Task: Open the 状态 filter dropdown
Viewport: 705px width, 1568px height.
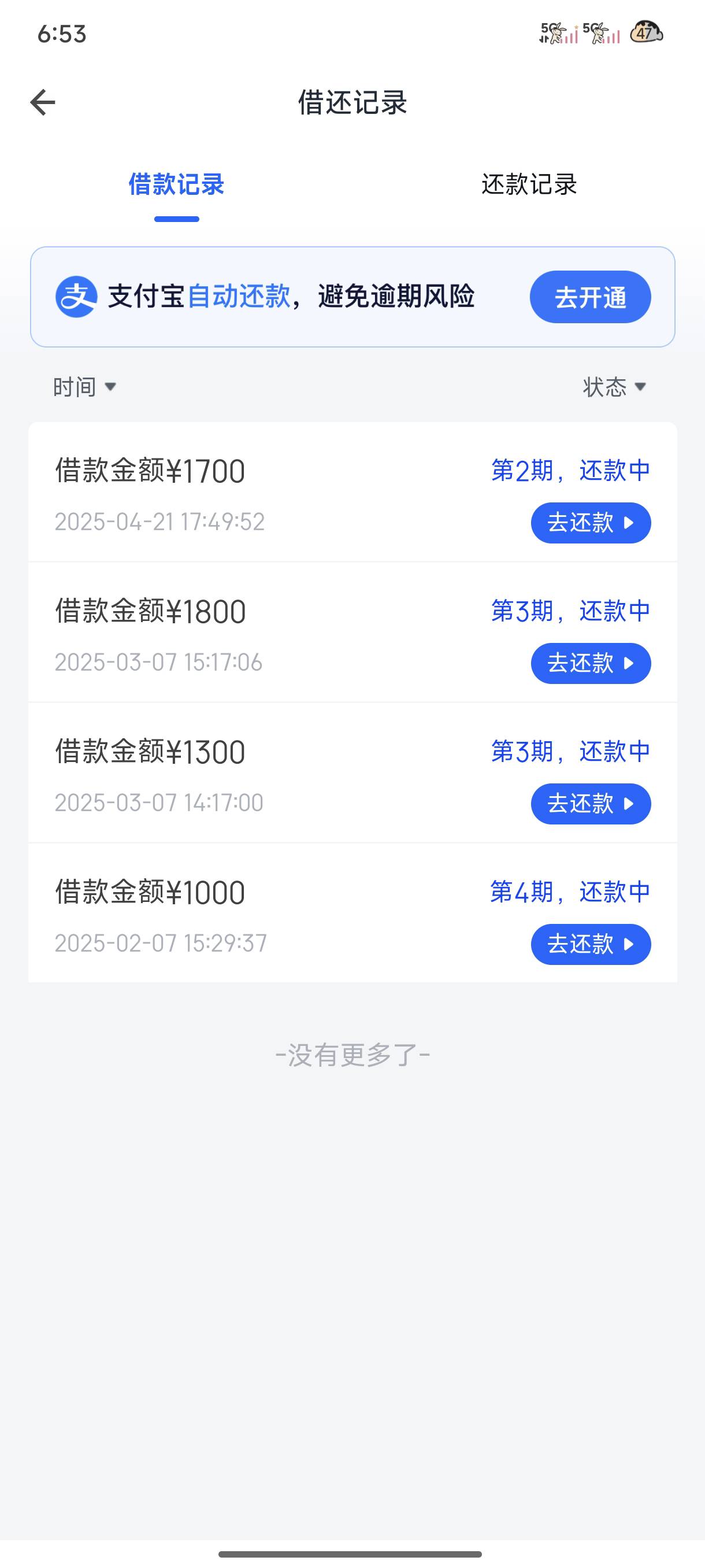Action: click(x=614, y=387)
